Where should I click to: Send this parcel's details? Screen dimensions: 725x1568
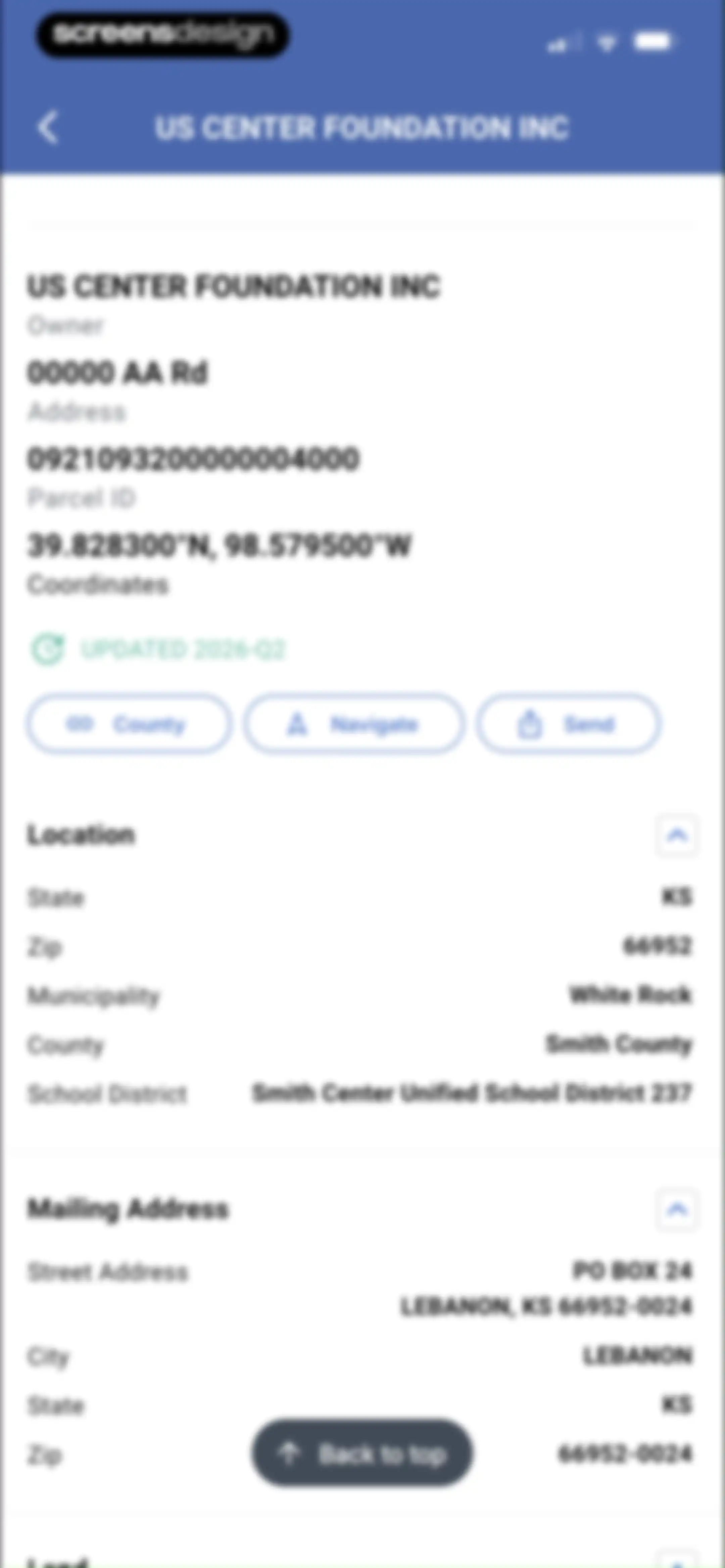[568, 724]
